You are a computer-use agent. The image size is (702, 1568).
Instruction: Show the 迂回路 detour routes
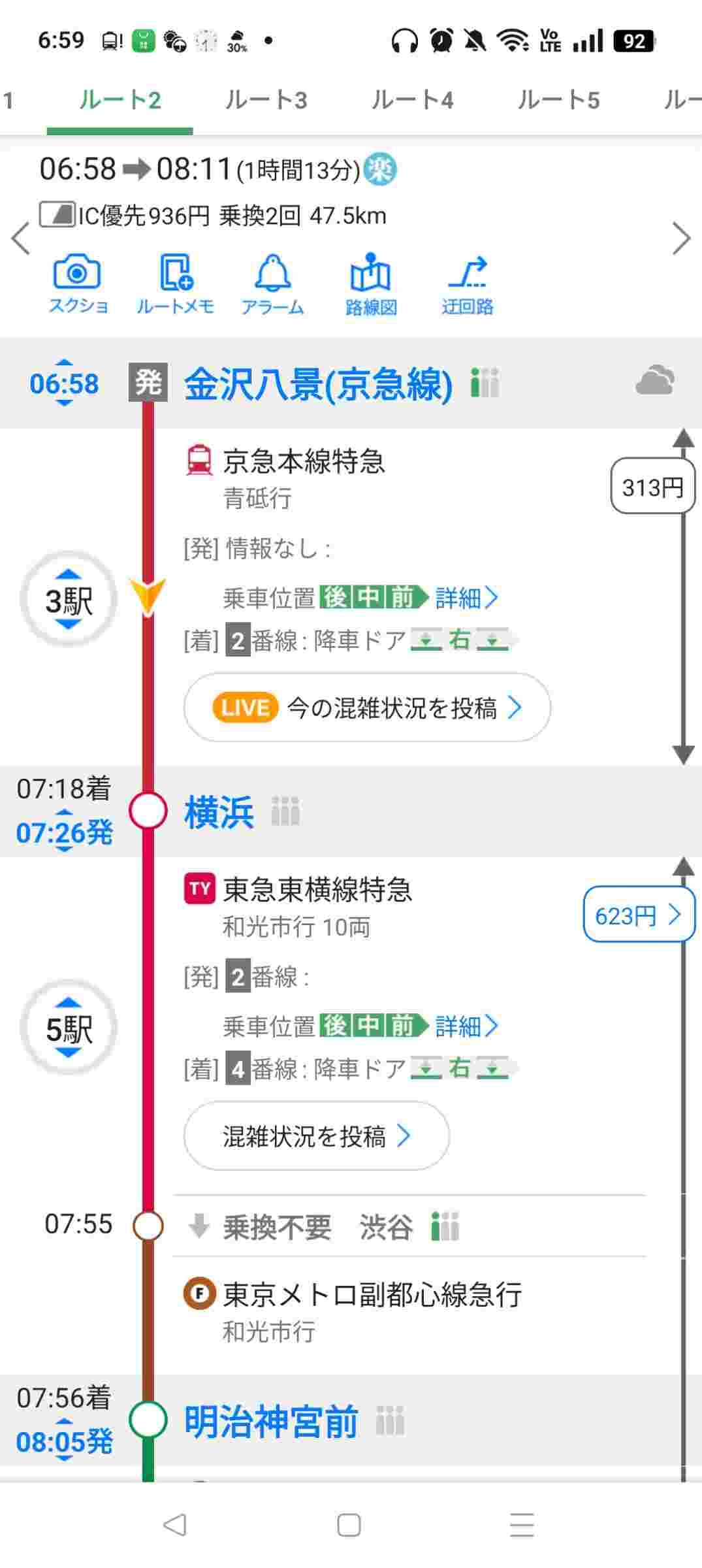point(468,284)
